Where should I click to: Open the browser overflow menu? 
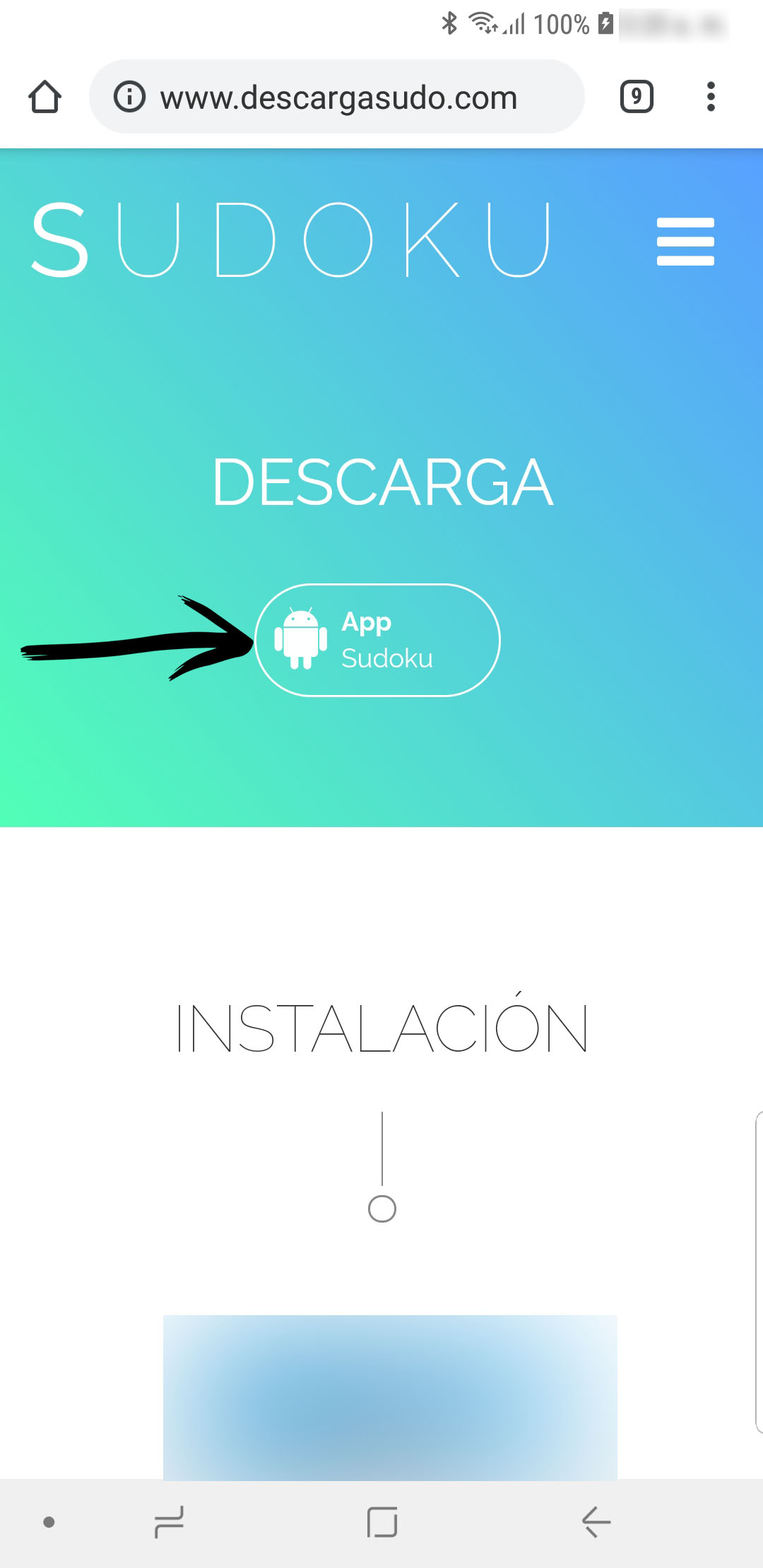click(711, 97)
